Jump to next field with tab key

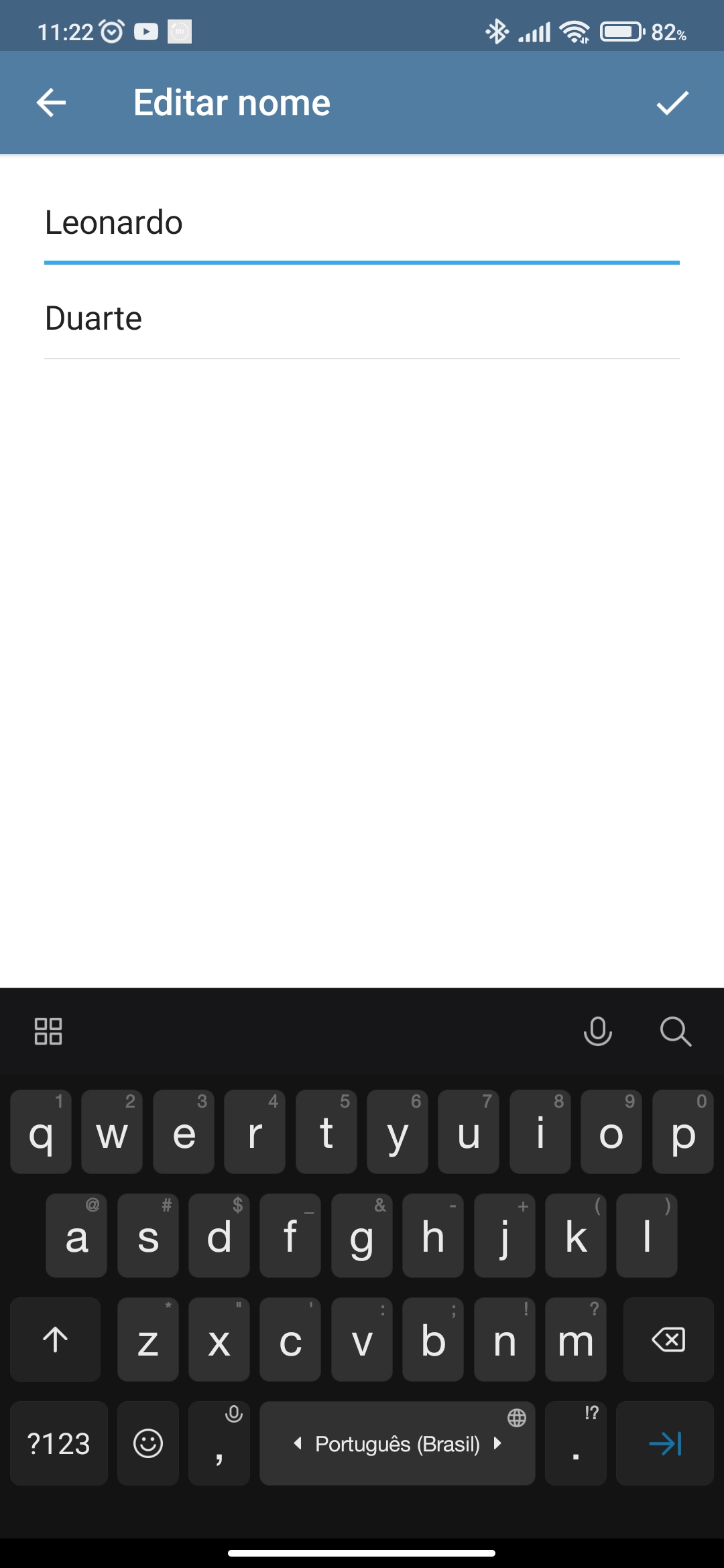click(664, 1443)
